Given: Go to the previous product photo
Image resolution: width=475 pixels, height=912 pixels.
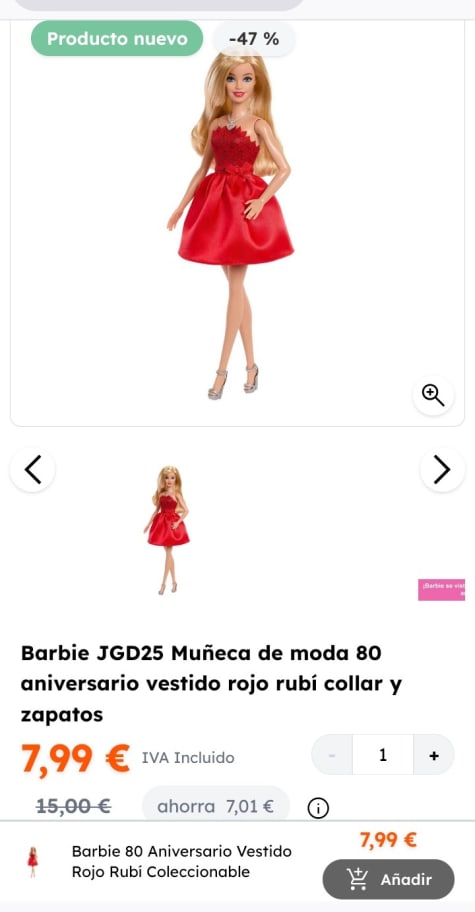Looking at the screenshot, I should (33, 469).
